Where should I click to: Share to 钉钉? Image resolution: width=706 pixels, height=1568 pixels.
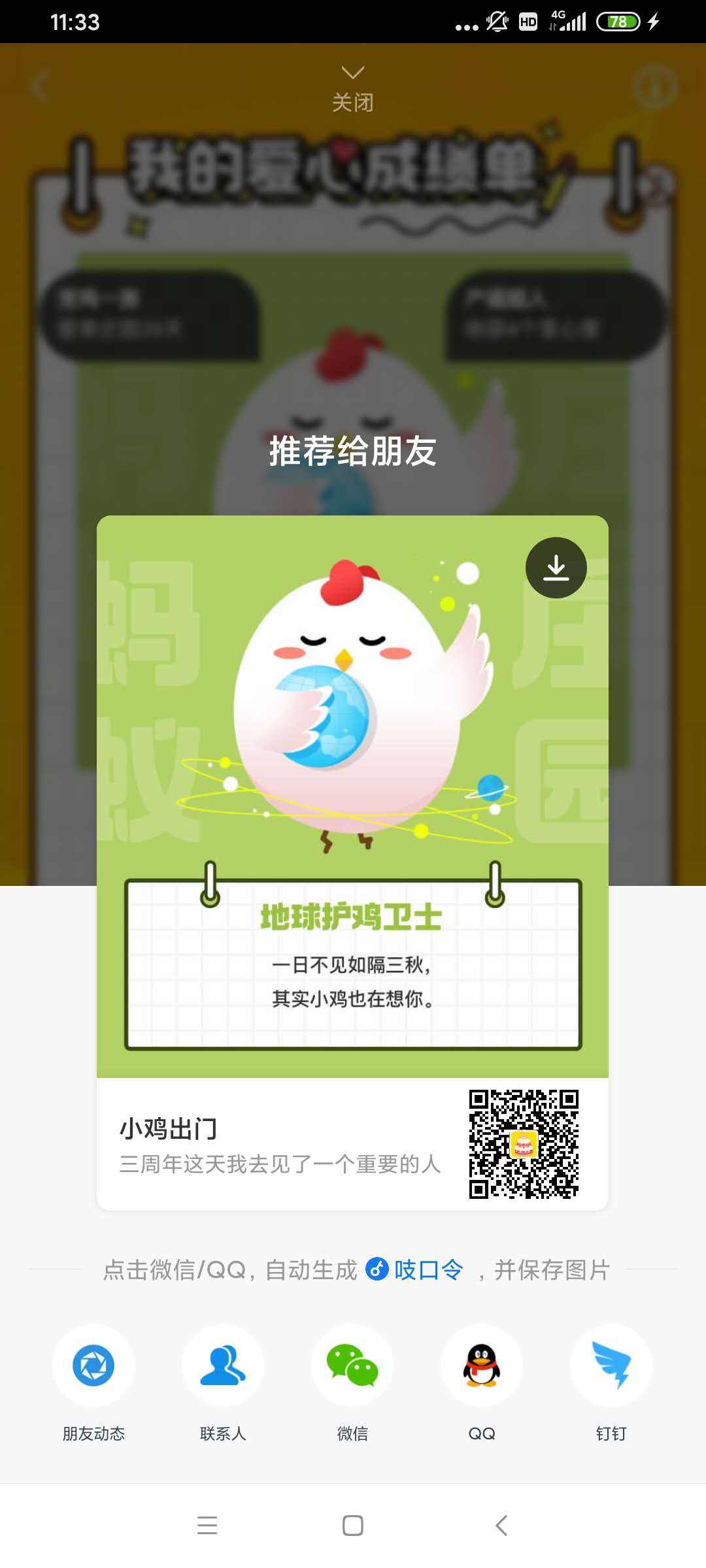(611, 1366)
